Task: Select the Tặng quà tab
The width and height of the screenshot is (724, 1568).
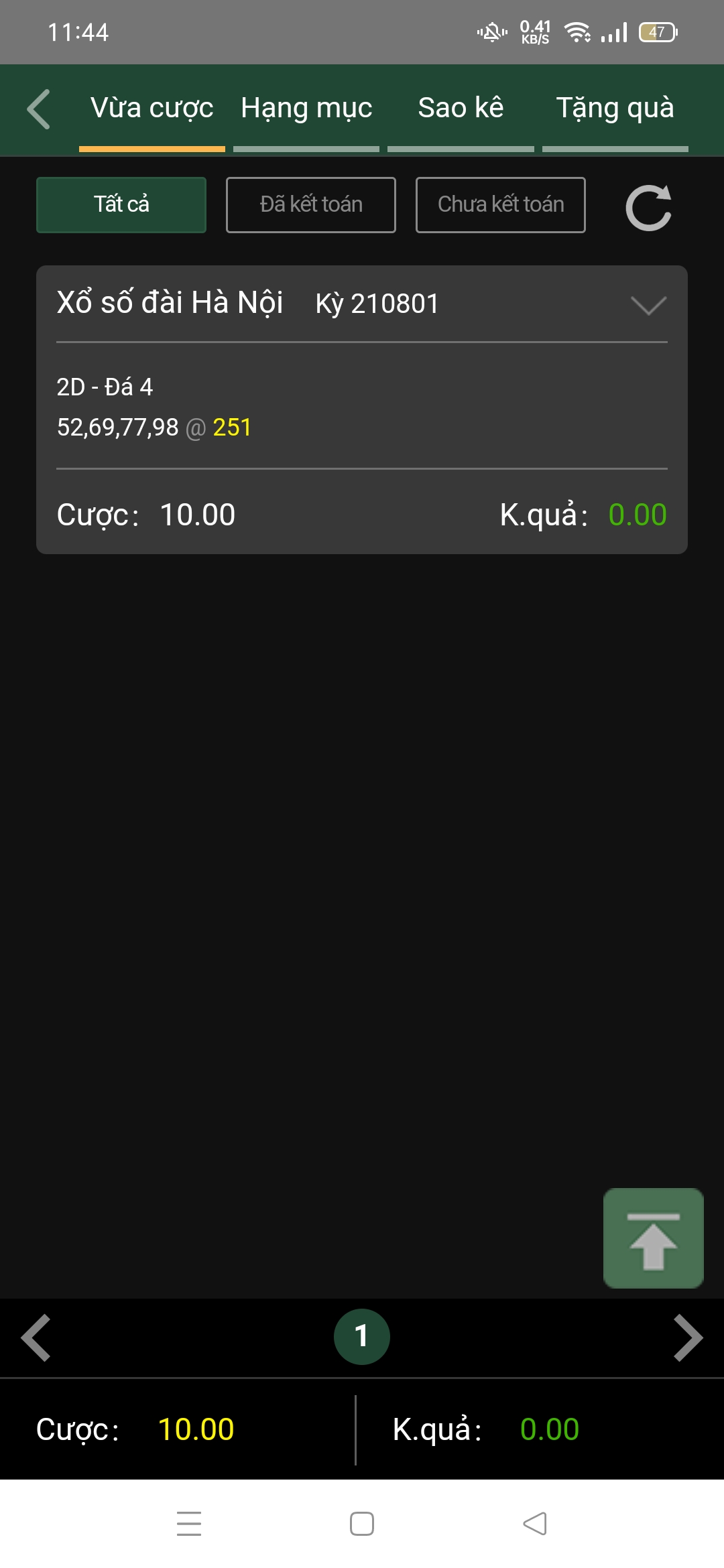Action: pos(615,109)
